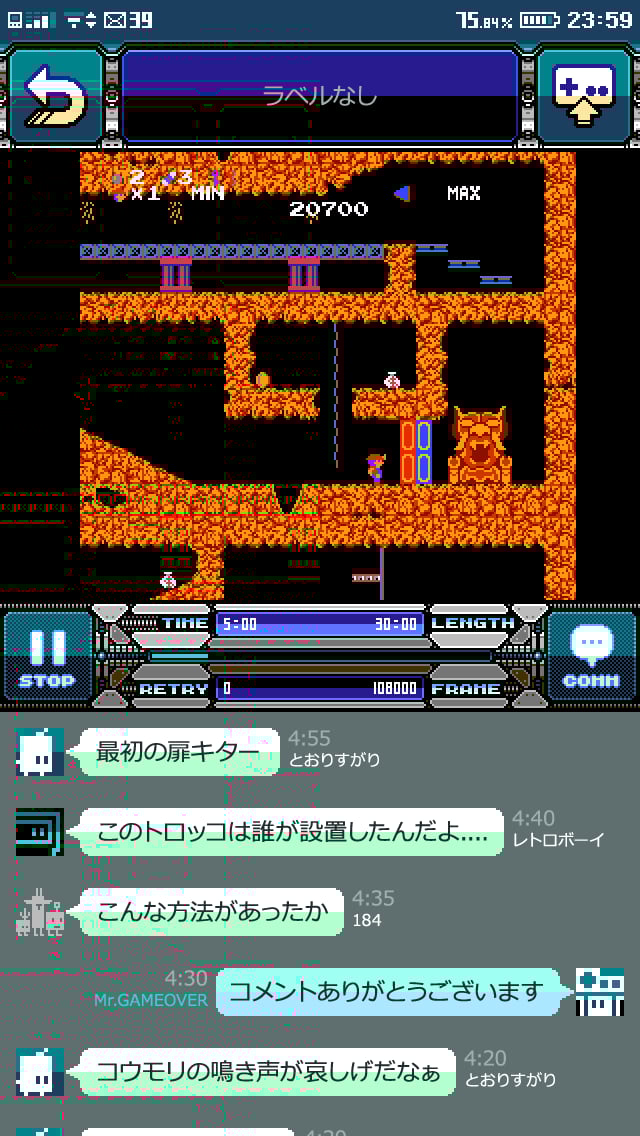The image size is (640, 1136).
Task: Open the comment こんな方法があったか
Action: (x=212, y=912)
